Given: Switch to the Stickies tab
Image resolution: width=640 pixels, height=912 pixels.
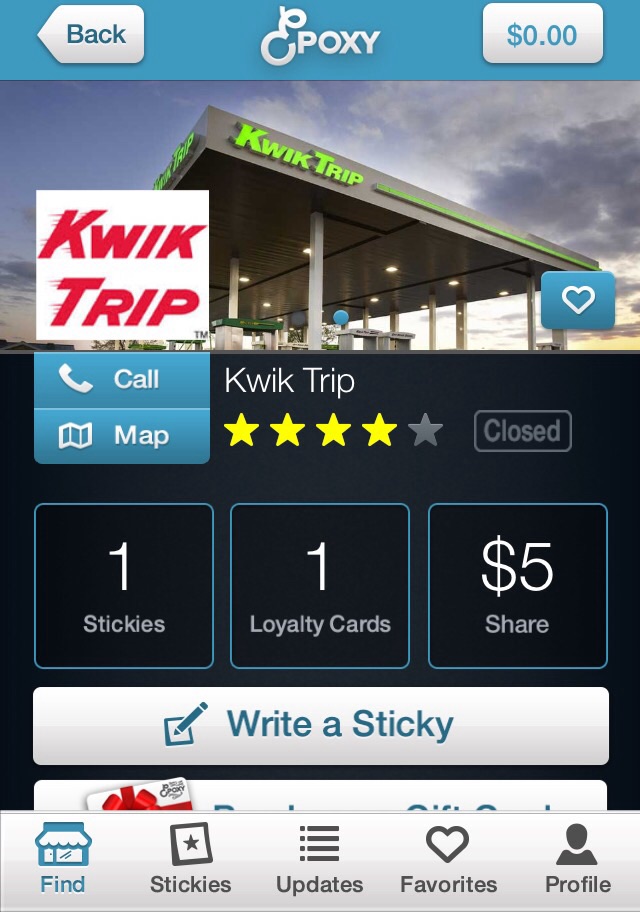Looking at the screenshot, I should [190, 860].
